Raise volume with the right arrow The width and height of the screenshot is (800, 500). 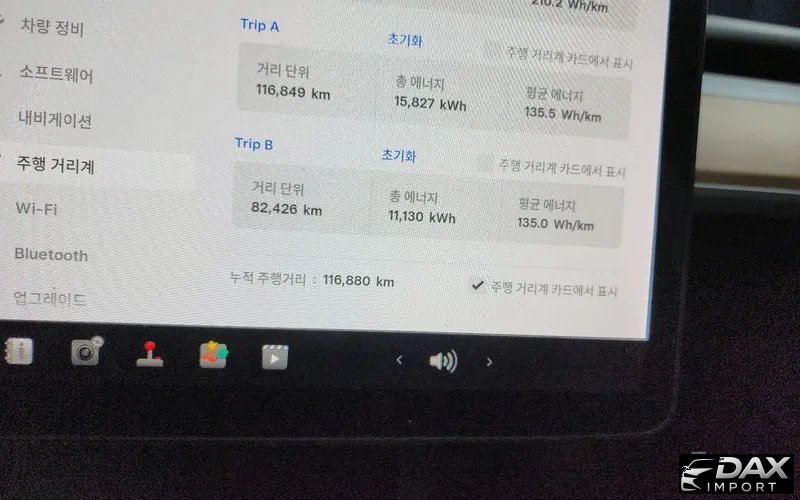click(x=489, y=362)
